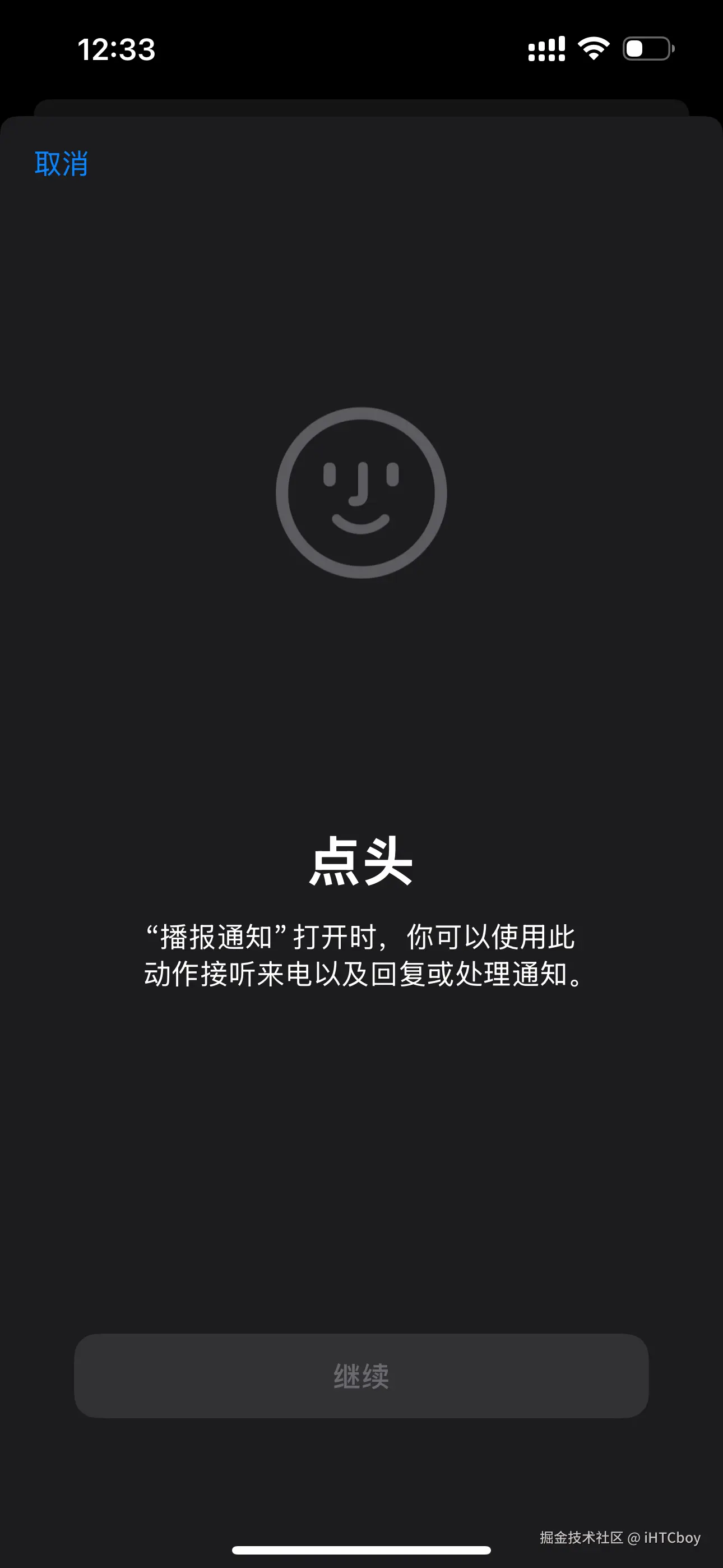Tap the cellular signal icon
Image resolution: width=723 pixels, height=1568 pixels.
(x=546, y=50)
